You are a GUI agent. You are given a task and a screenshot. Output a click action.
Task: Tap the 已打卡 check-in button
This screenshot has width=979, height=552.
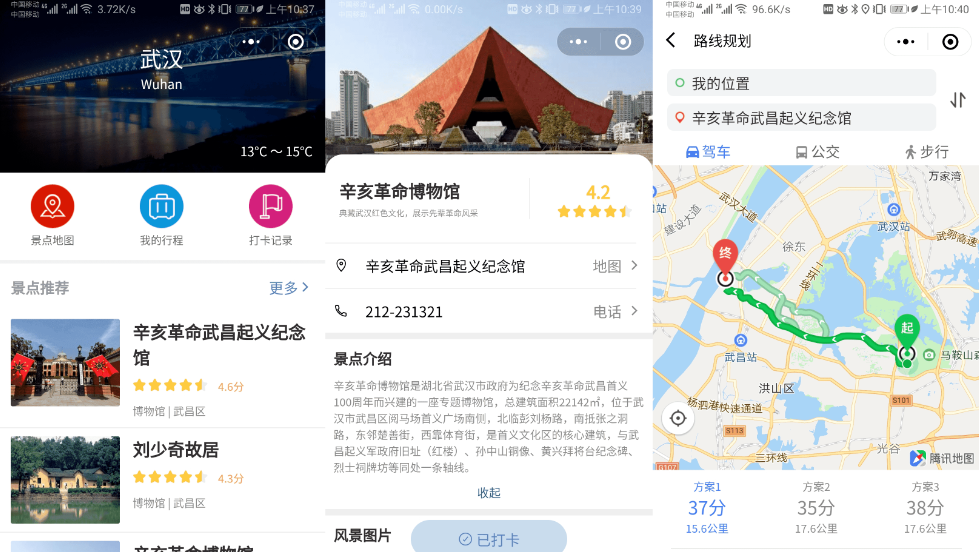click(x=489, y=539)
